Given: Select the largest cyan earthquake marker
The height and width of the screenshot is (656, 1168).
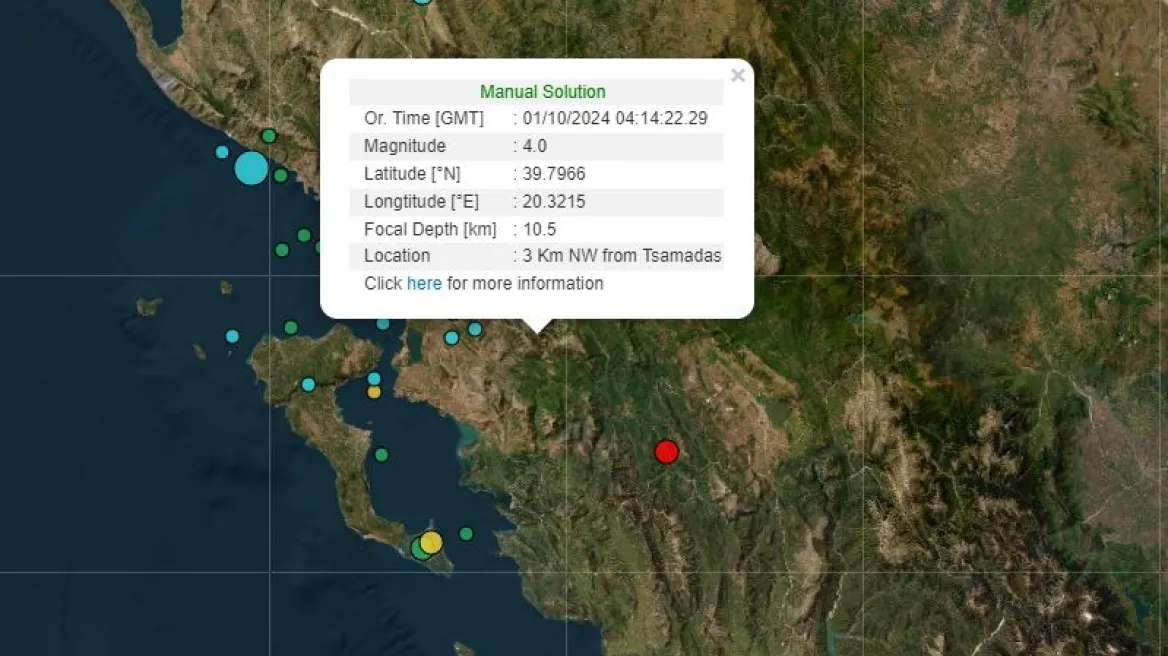Looking at the screenshot, I should tap(251, 167).
